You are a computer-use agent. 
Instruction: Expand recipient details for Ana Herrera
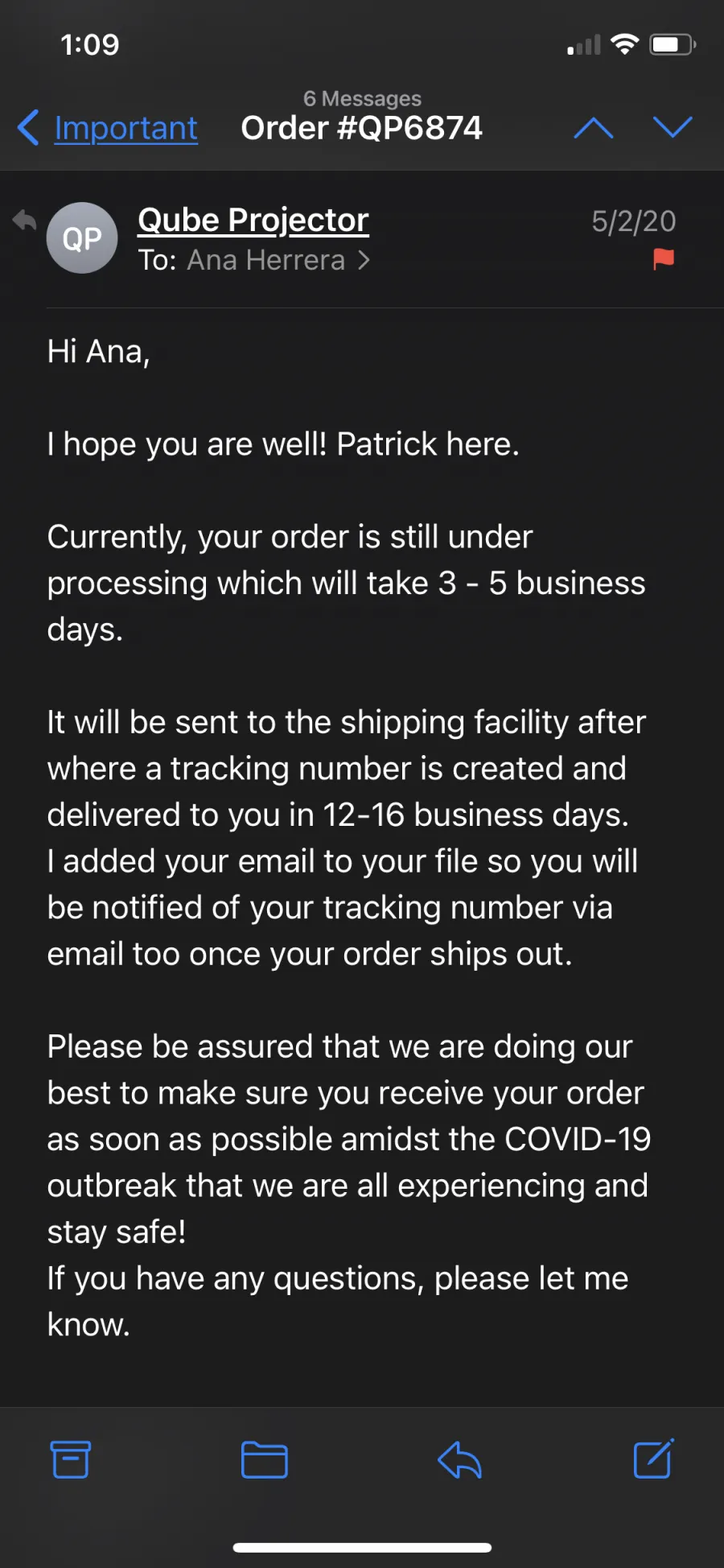(x=254, y=260)
